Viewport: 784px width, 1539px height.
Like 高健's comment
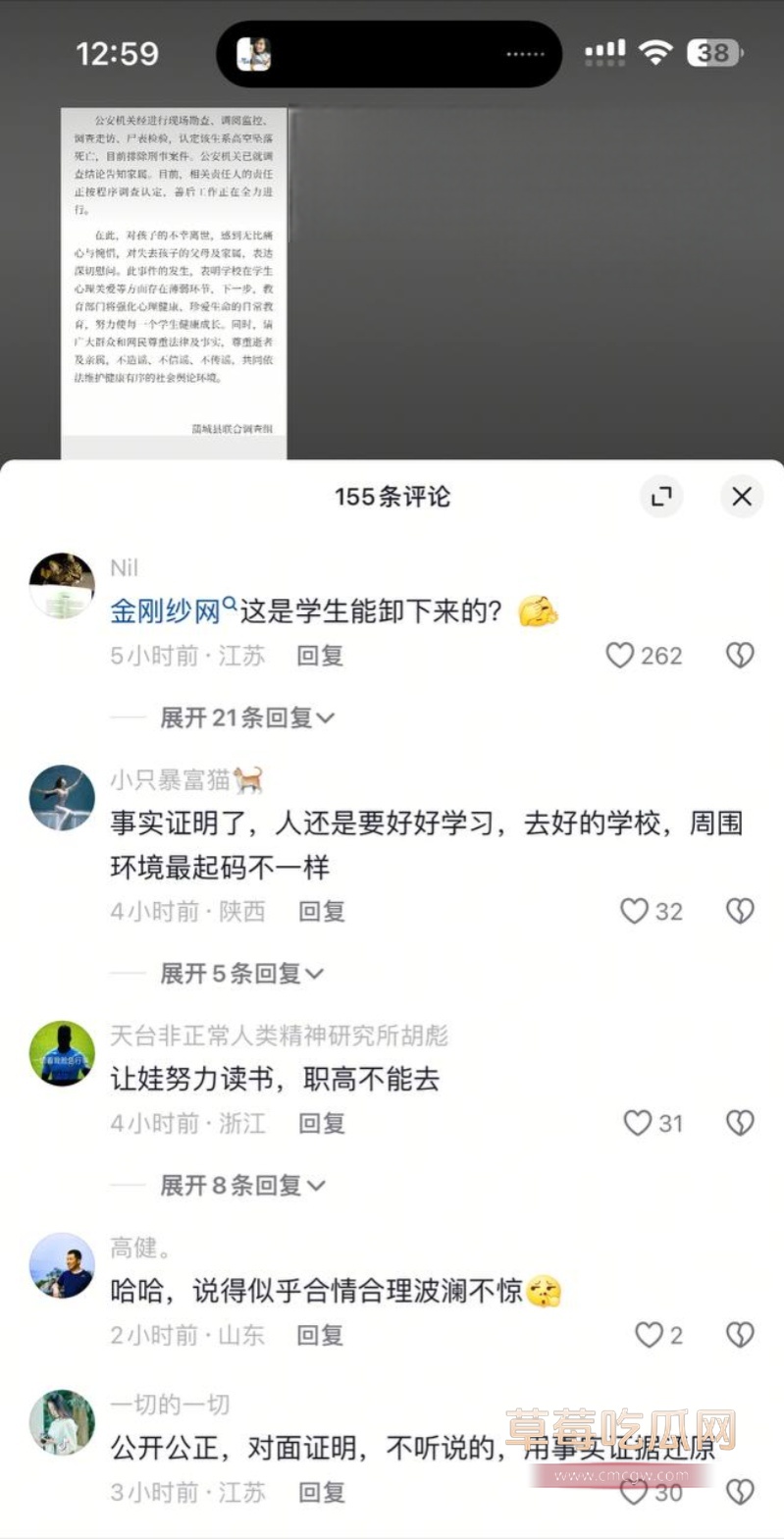point(649,1335)
